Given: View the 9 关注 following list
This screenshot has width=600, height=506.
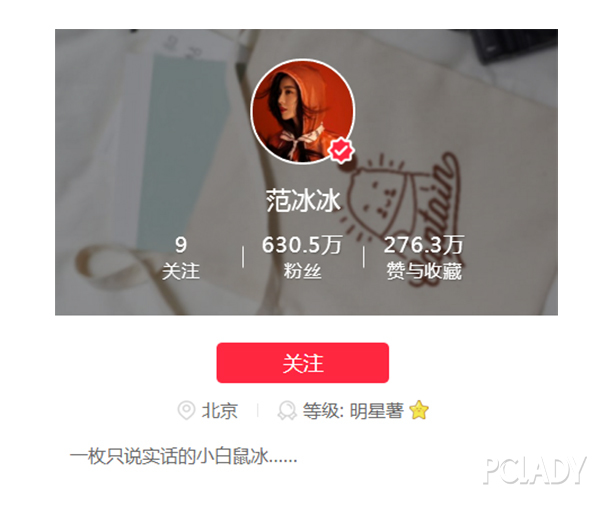Looking at the screenshot, I should 181,257.
